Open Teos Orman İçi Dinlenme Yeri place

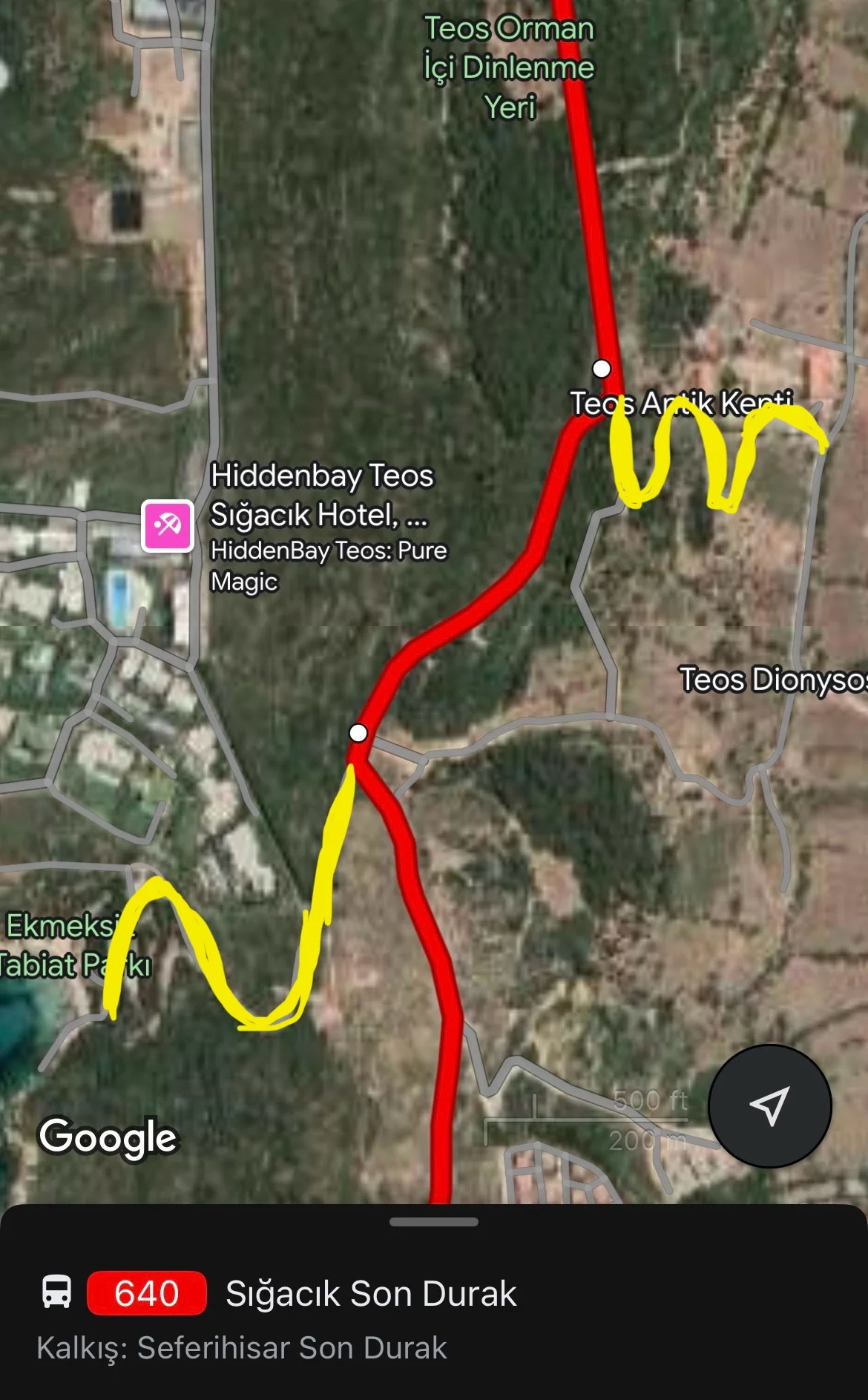pyautogui.click(x=509, y=68)
